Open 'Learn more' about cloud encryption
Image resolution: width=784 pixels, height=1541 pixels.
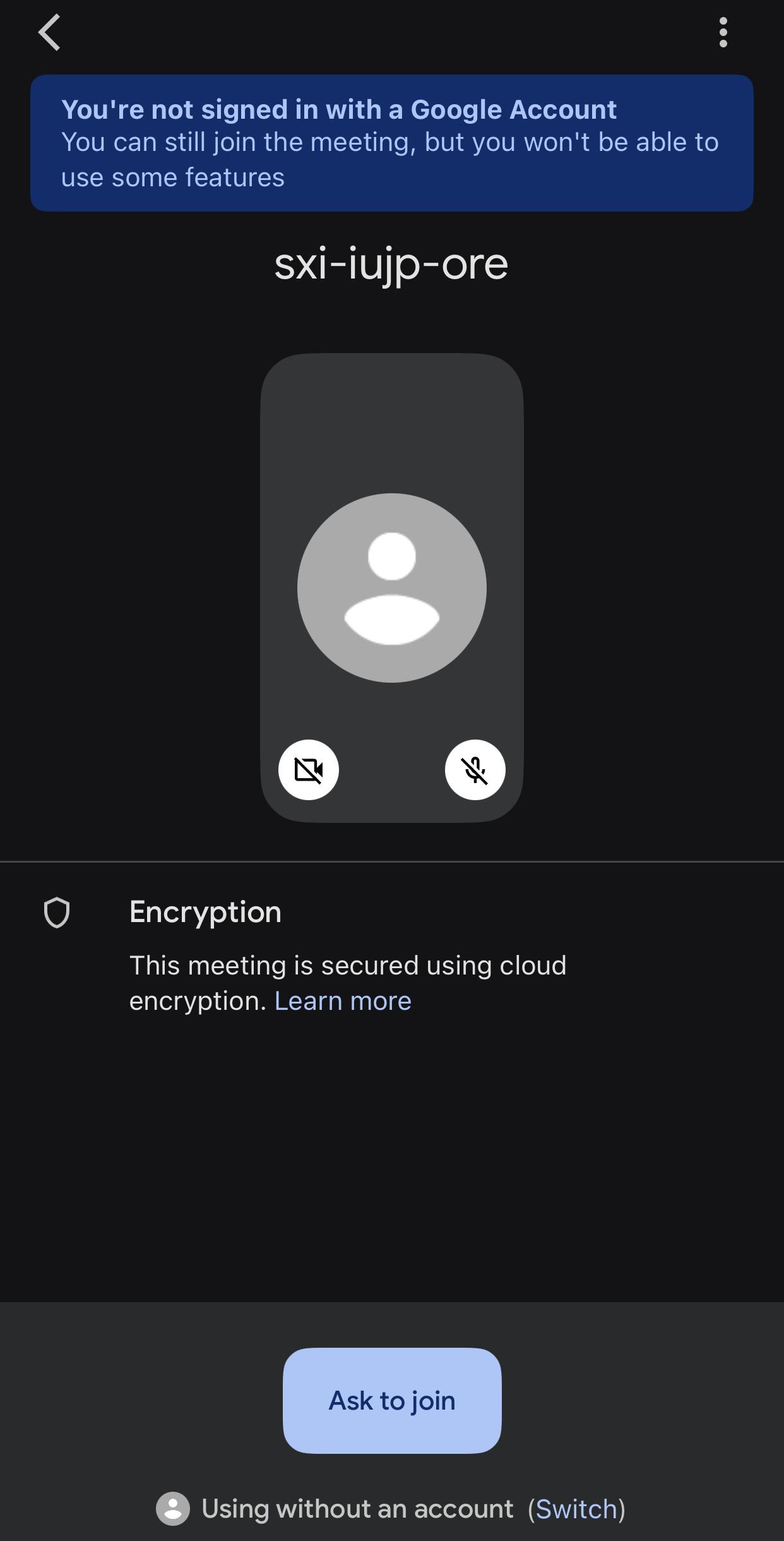pos(344,1000)
